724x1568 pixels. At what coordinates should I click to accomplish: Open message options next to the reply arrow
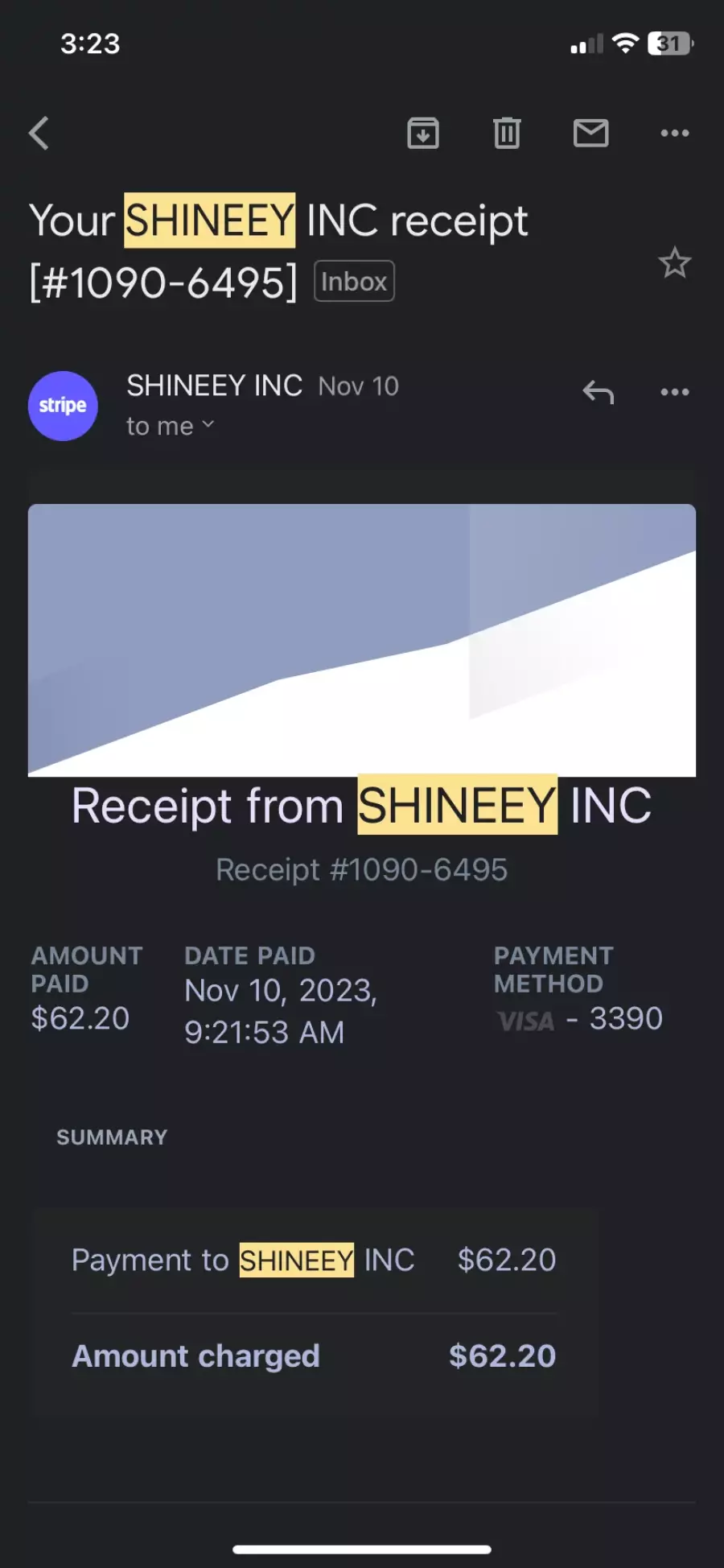click(674, 392)
